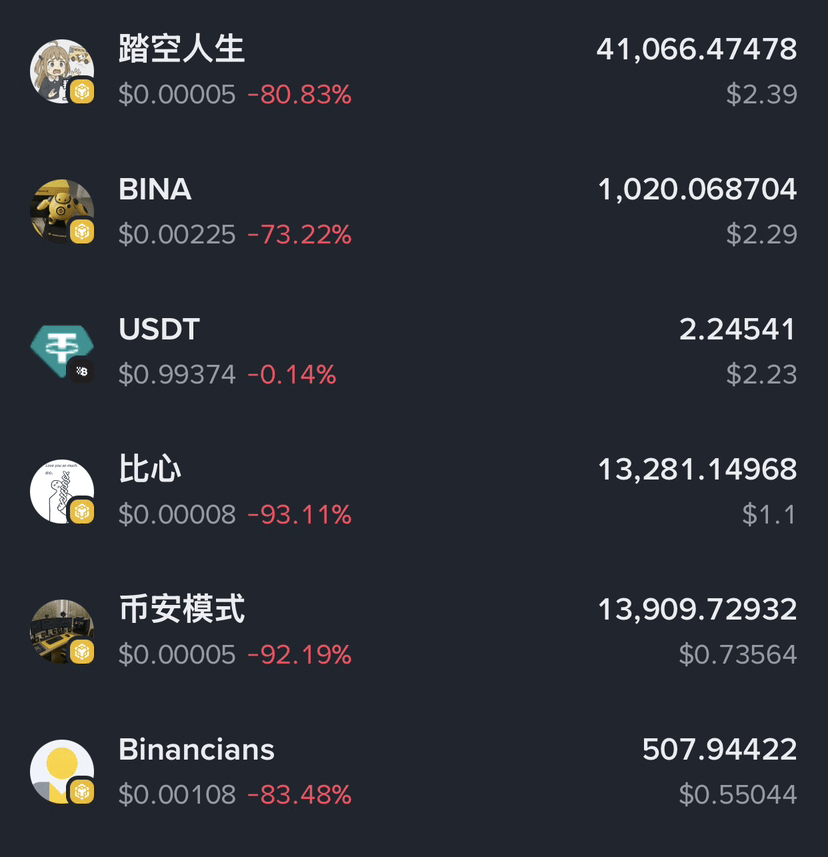Select the BINA token holding

(x=414, y=211)
